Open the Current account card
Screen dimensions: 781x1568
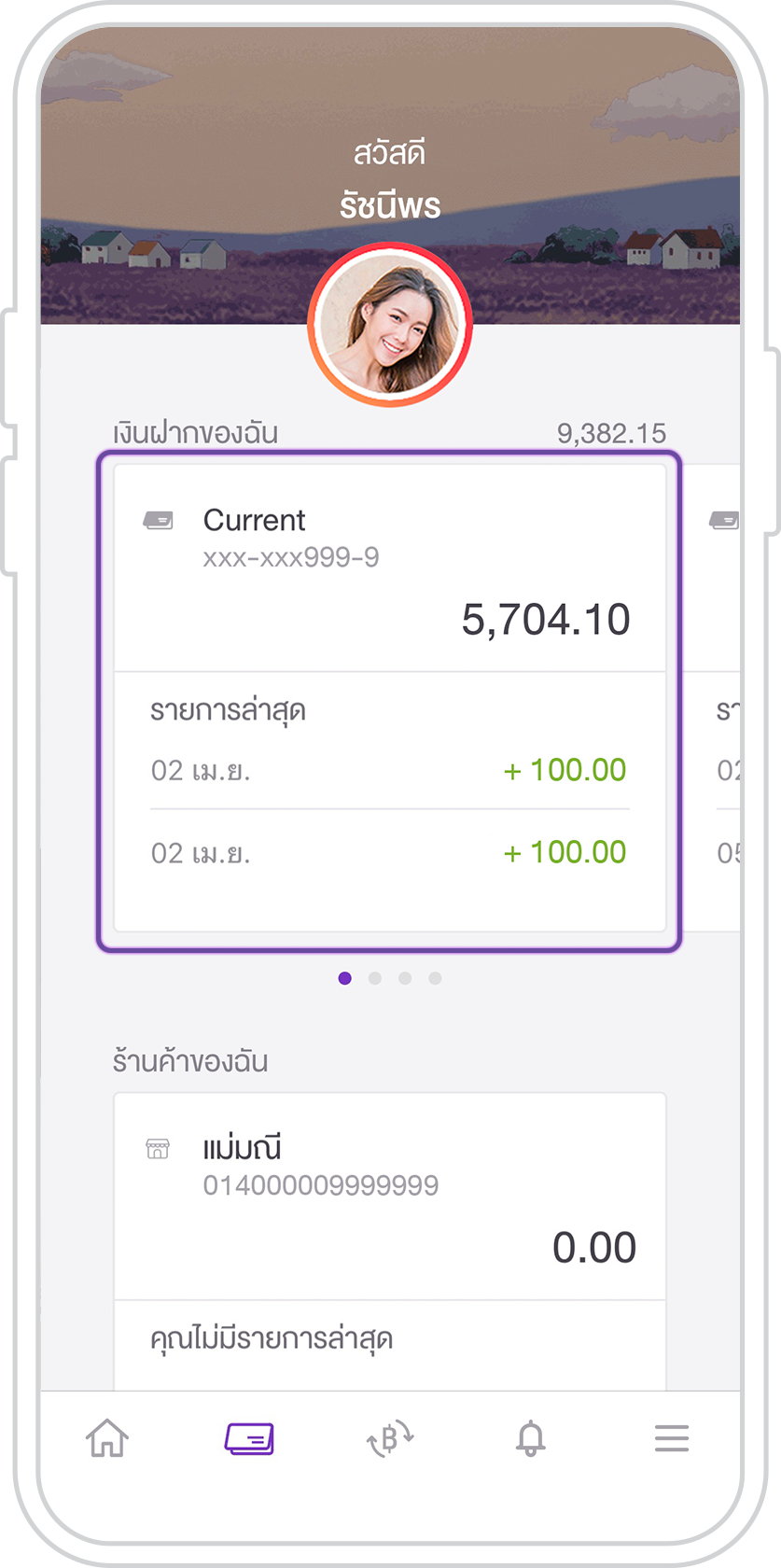pos(389,698)
